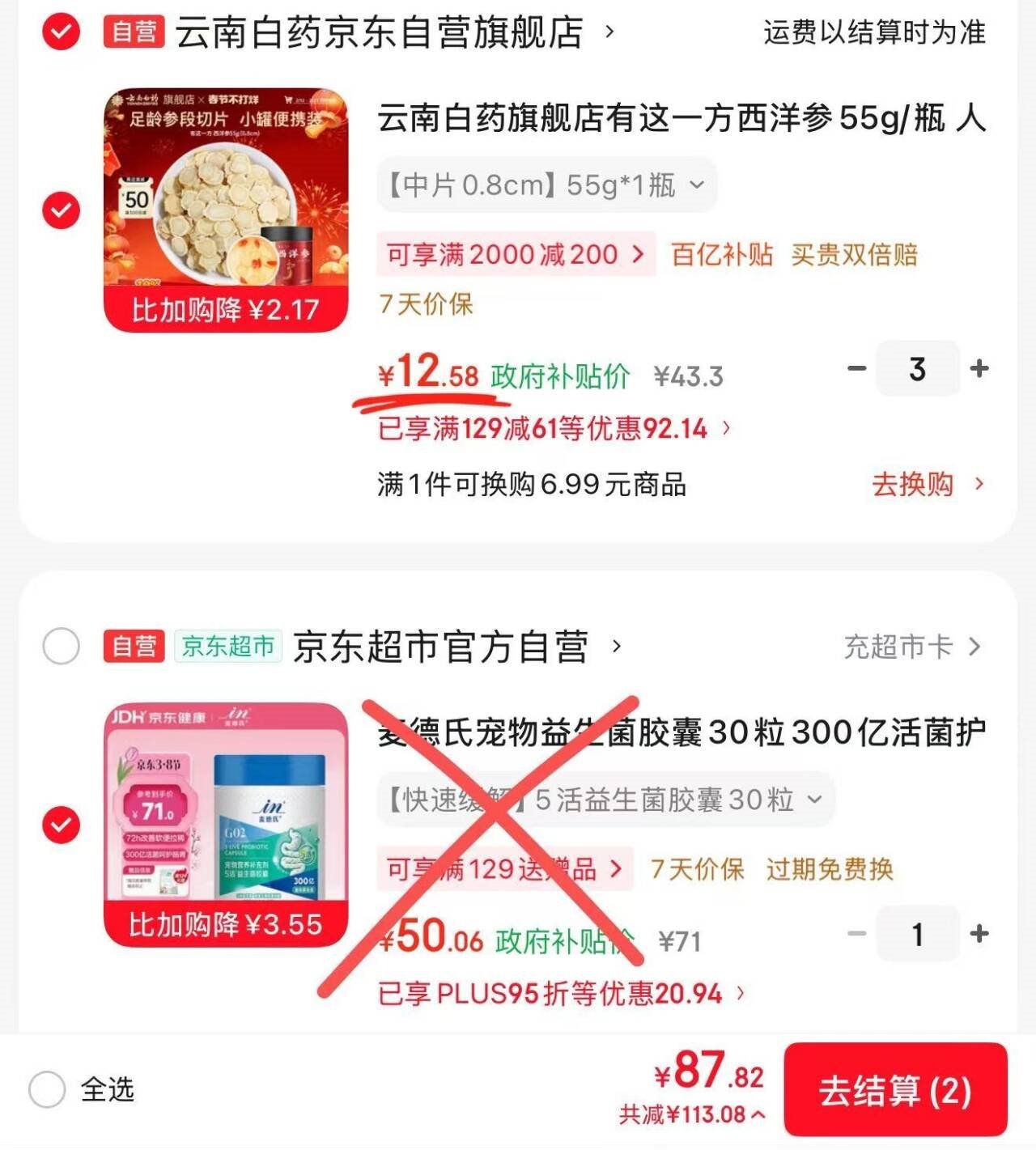View the 可享满129送赠品 promotion
The image size is (1036, 1150).
[x=505, y=869]
